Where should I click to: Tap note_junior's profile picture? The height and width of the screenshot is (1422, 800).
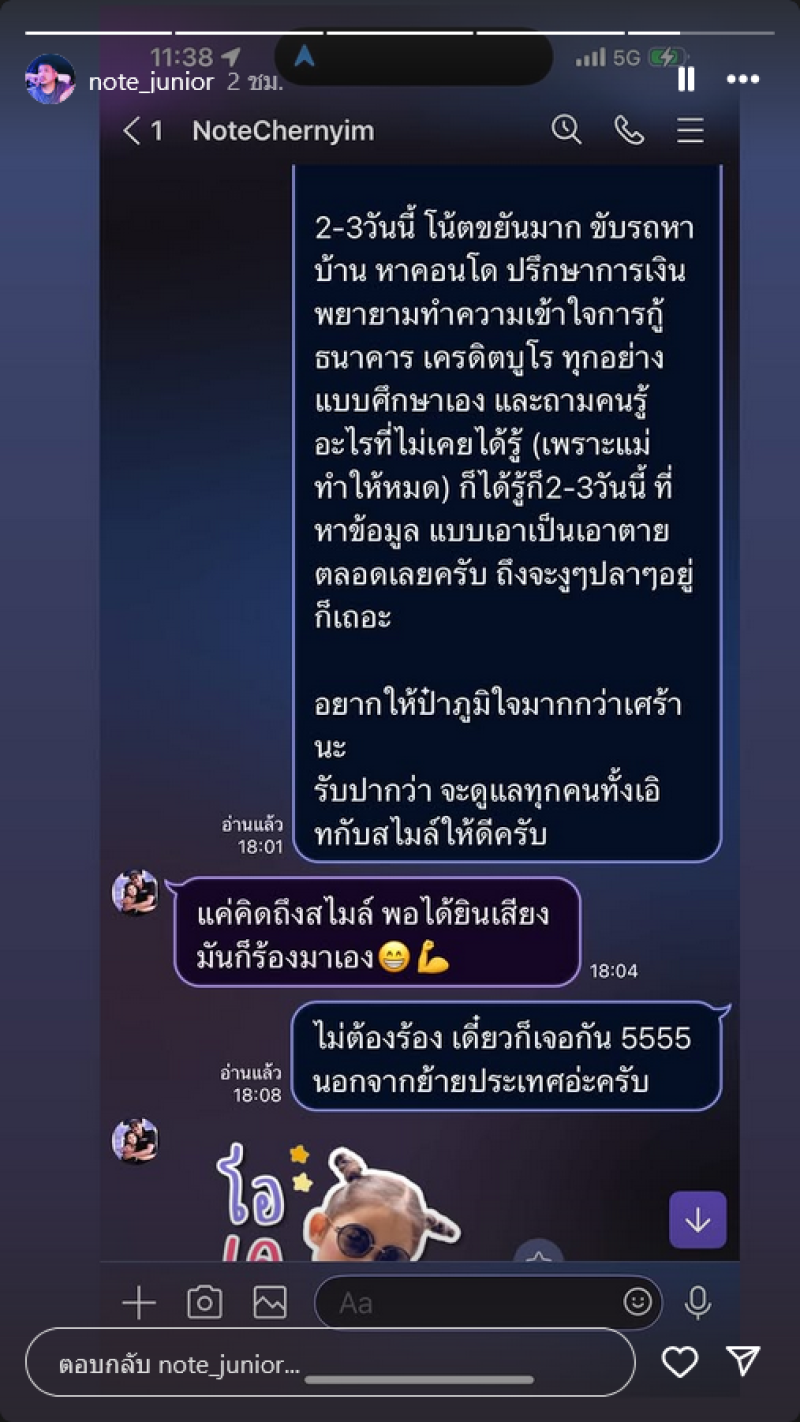(50, 80)
